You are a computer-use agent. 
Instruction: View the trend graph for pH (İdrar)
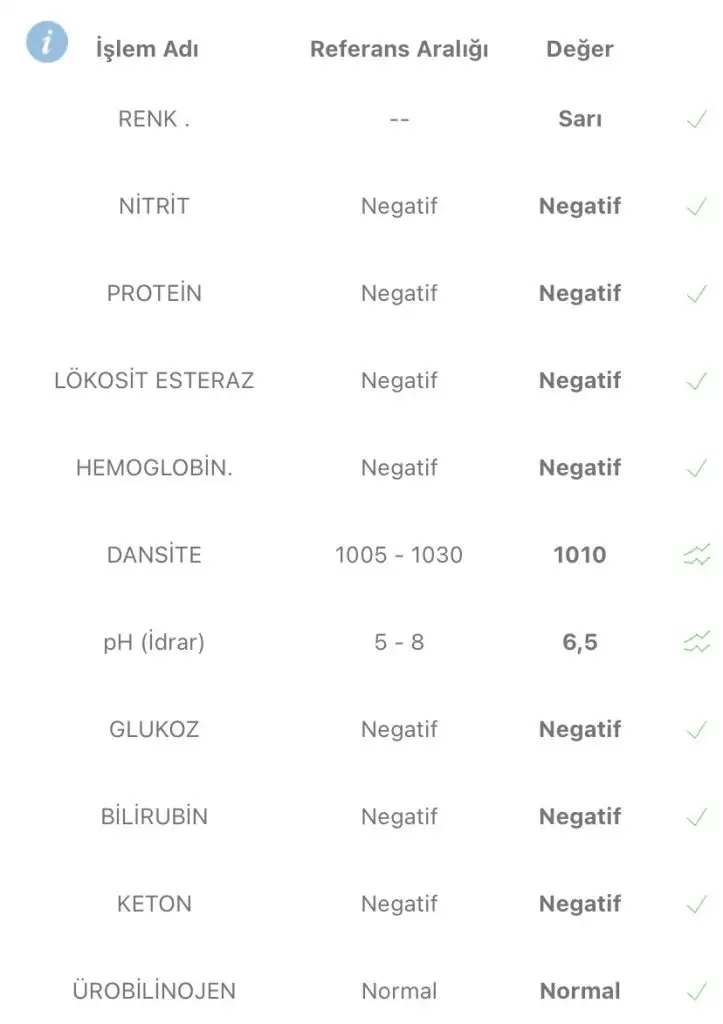(696, 642)
